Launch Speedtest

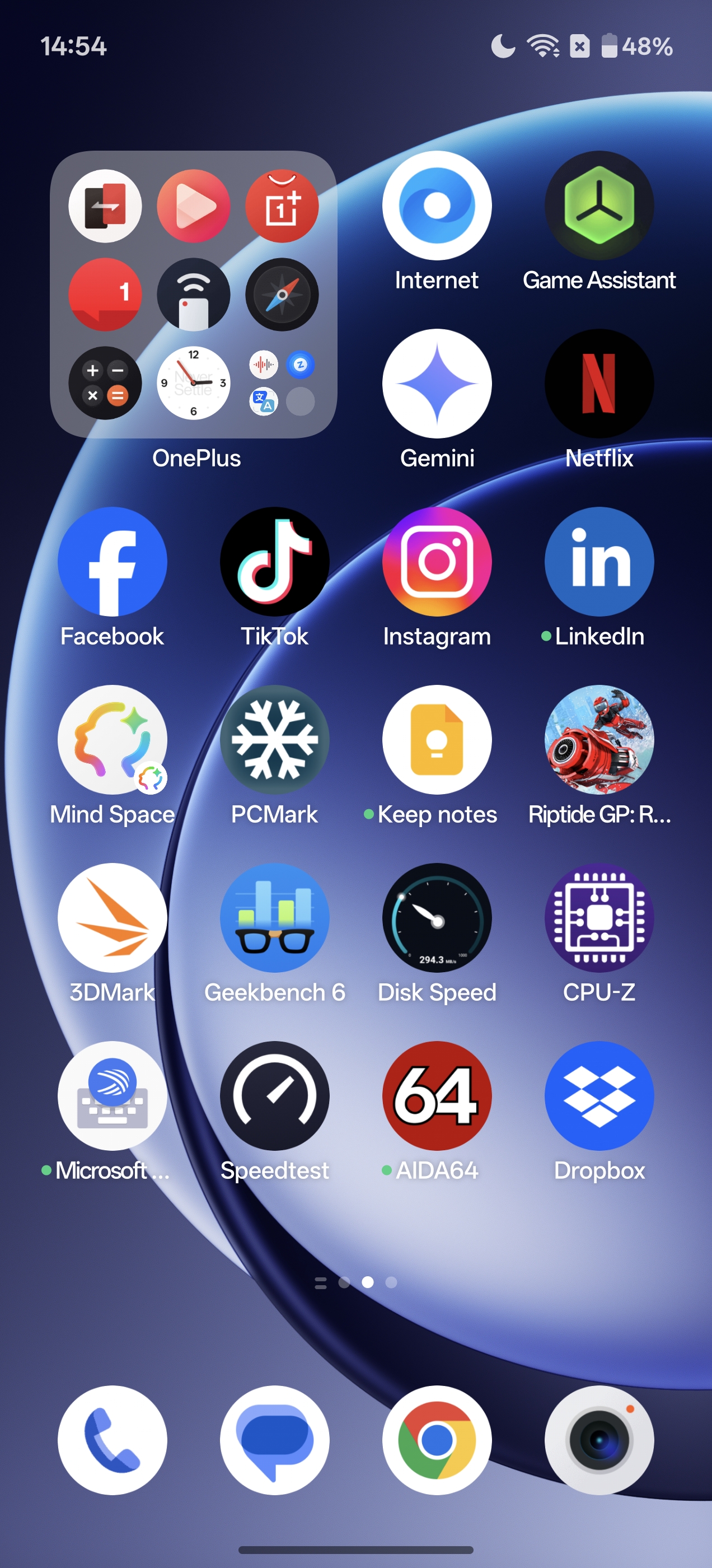click(274, 1096)
